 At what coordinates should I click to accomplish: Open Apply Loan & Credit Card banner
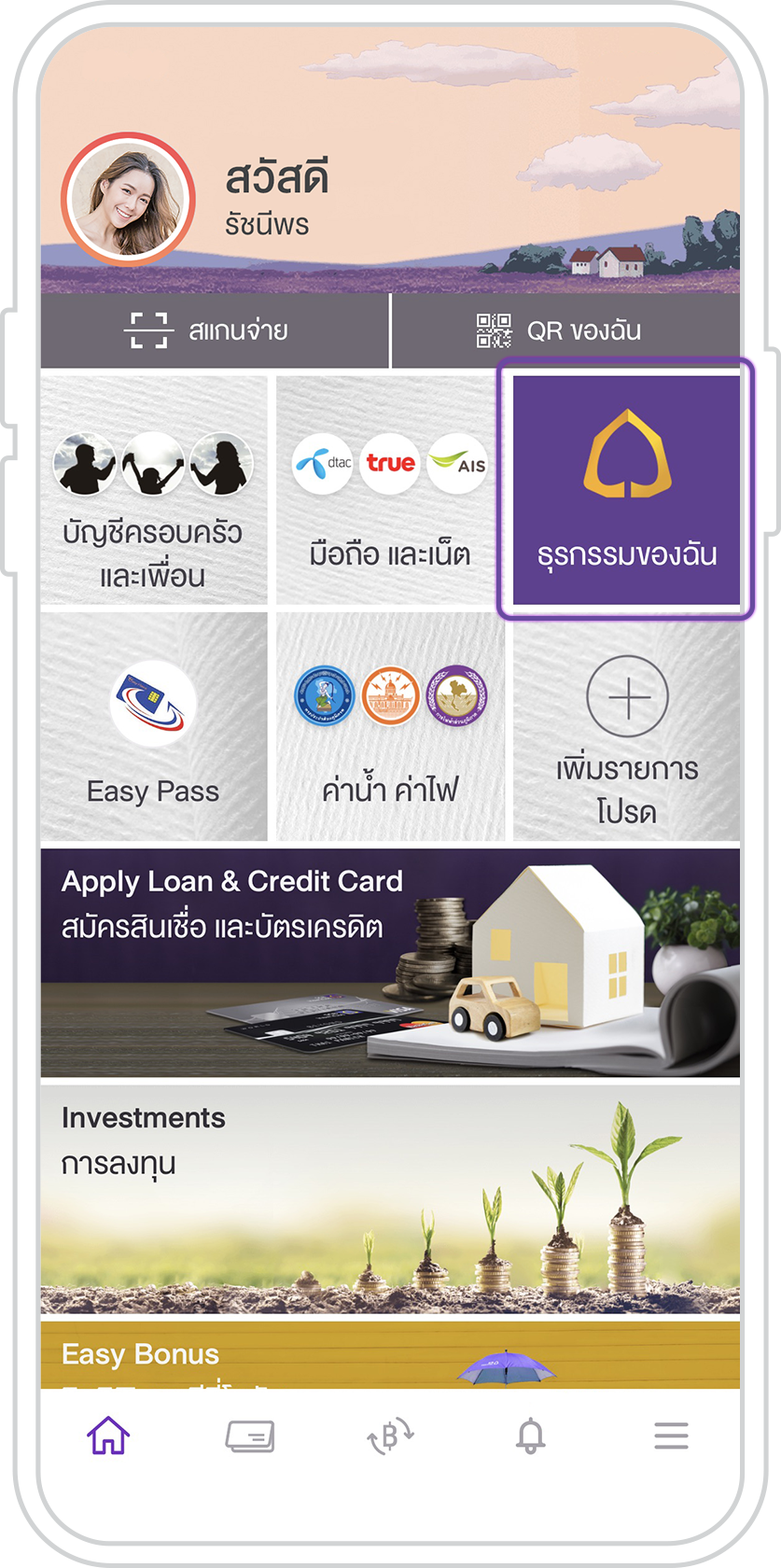[x=390, y=962]
